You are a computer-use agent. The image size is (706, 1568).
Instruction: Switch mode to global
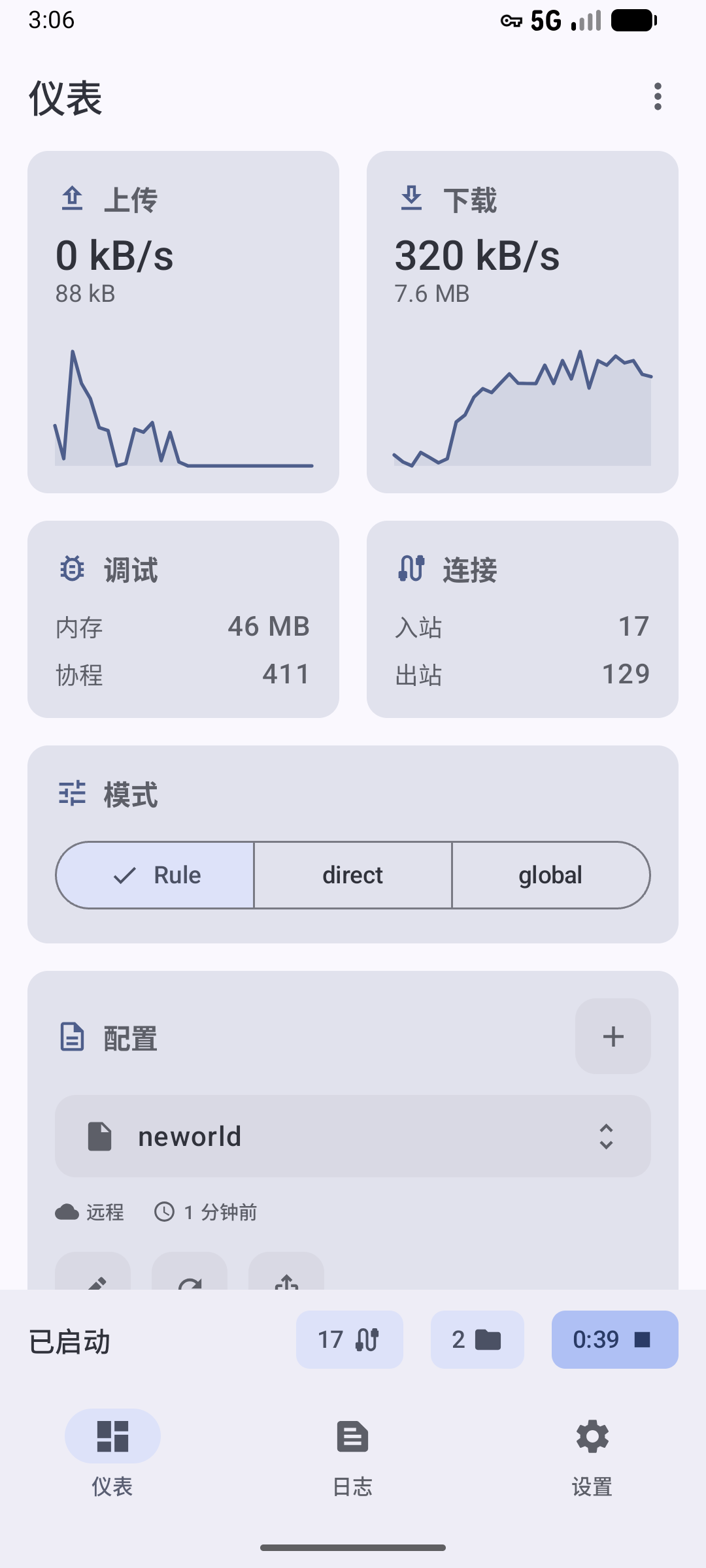tap(550, 875)
